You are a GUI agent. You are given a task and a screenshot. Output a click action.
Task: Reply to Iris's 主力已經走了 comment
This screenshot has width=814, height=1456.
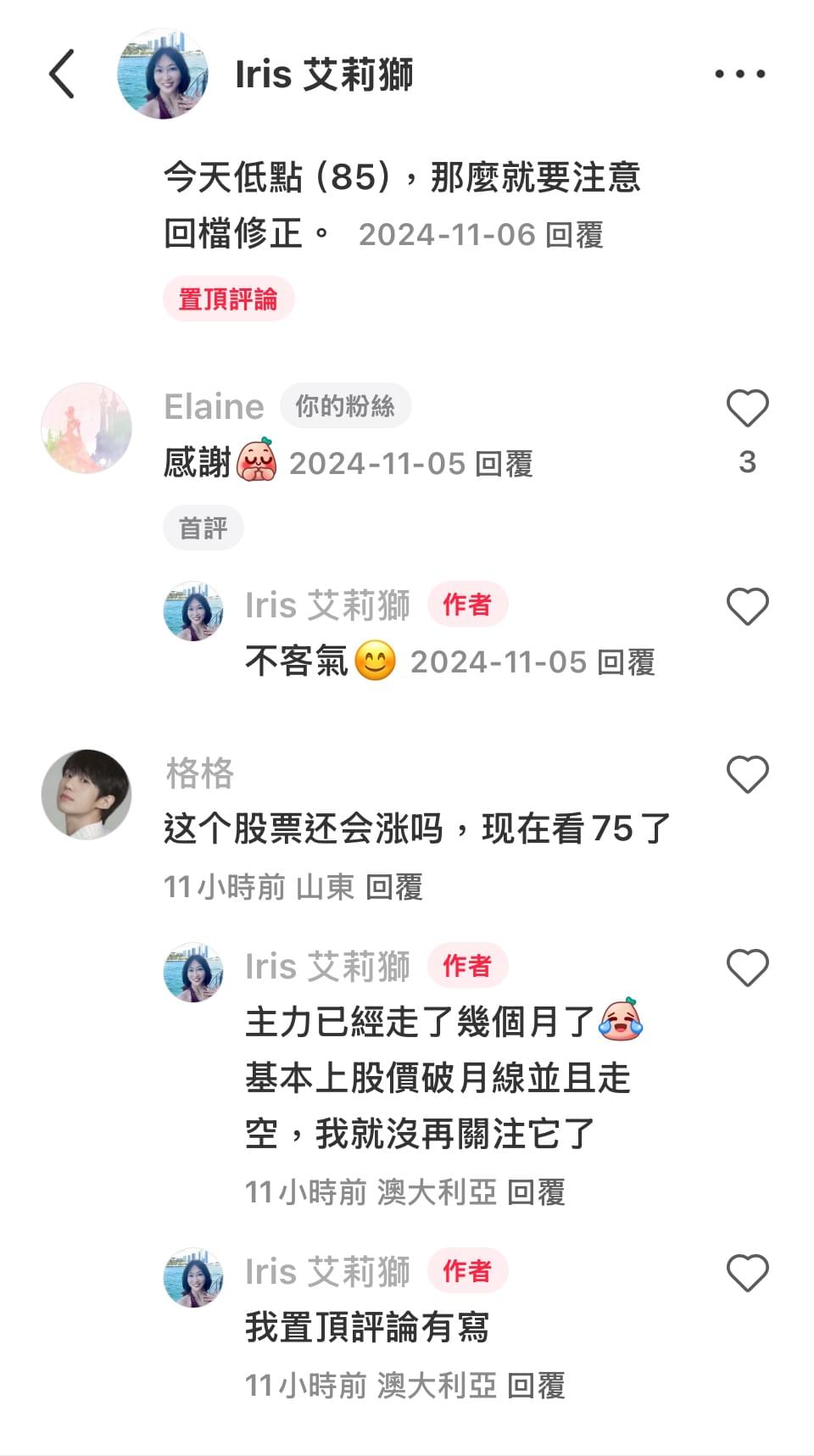coord(536,1192)
